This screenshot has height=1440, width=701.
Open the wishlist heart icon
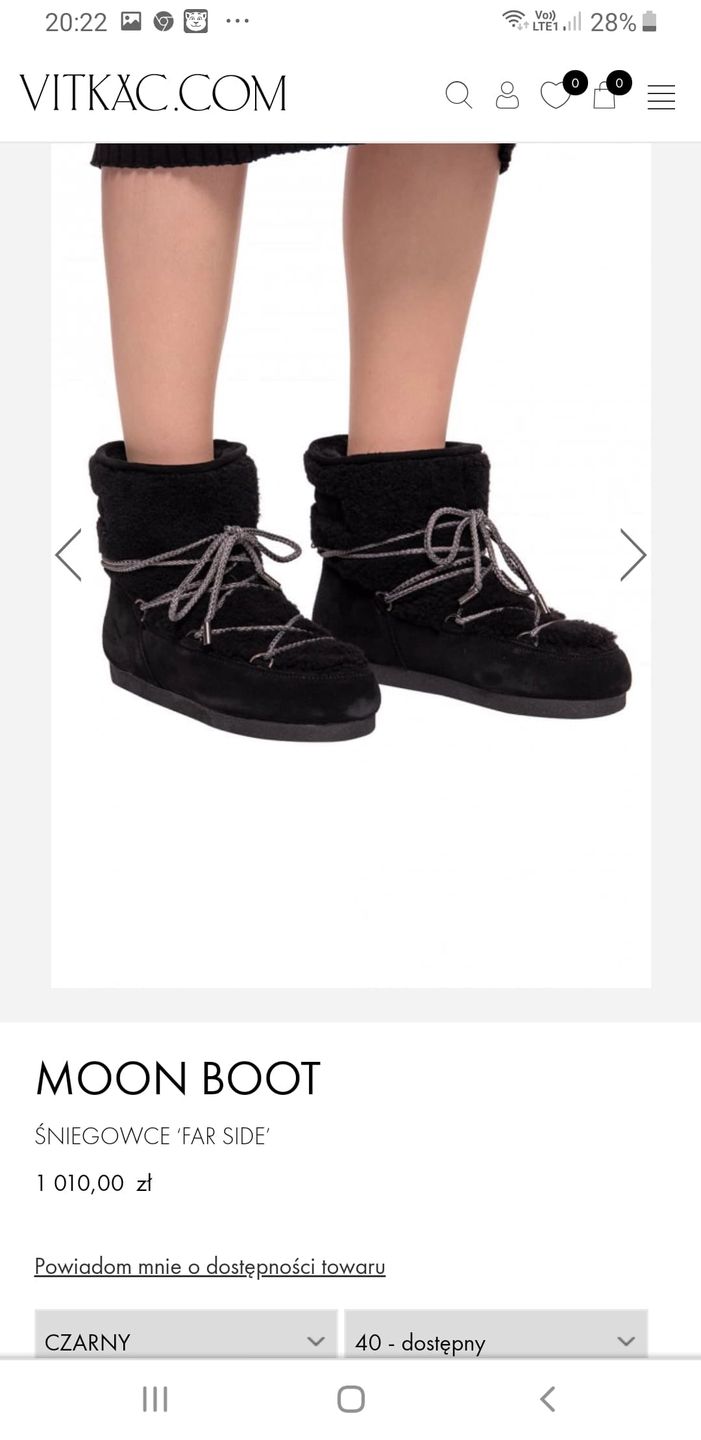tap(555, 96)
